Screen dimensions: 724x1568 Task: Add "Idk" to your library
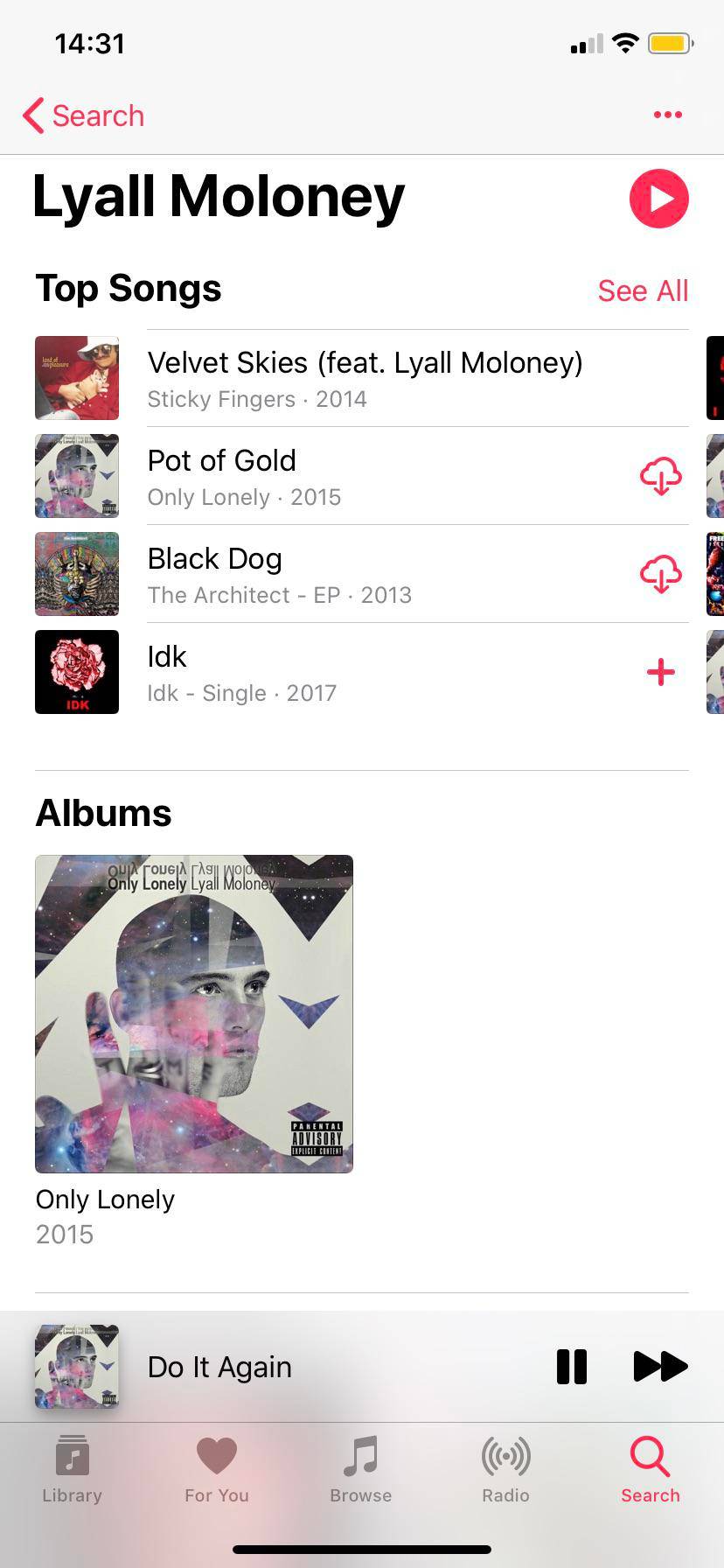click(x=661, y=672)
